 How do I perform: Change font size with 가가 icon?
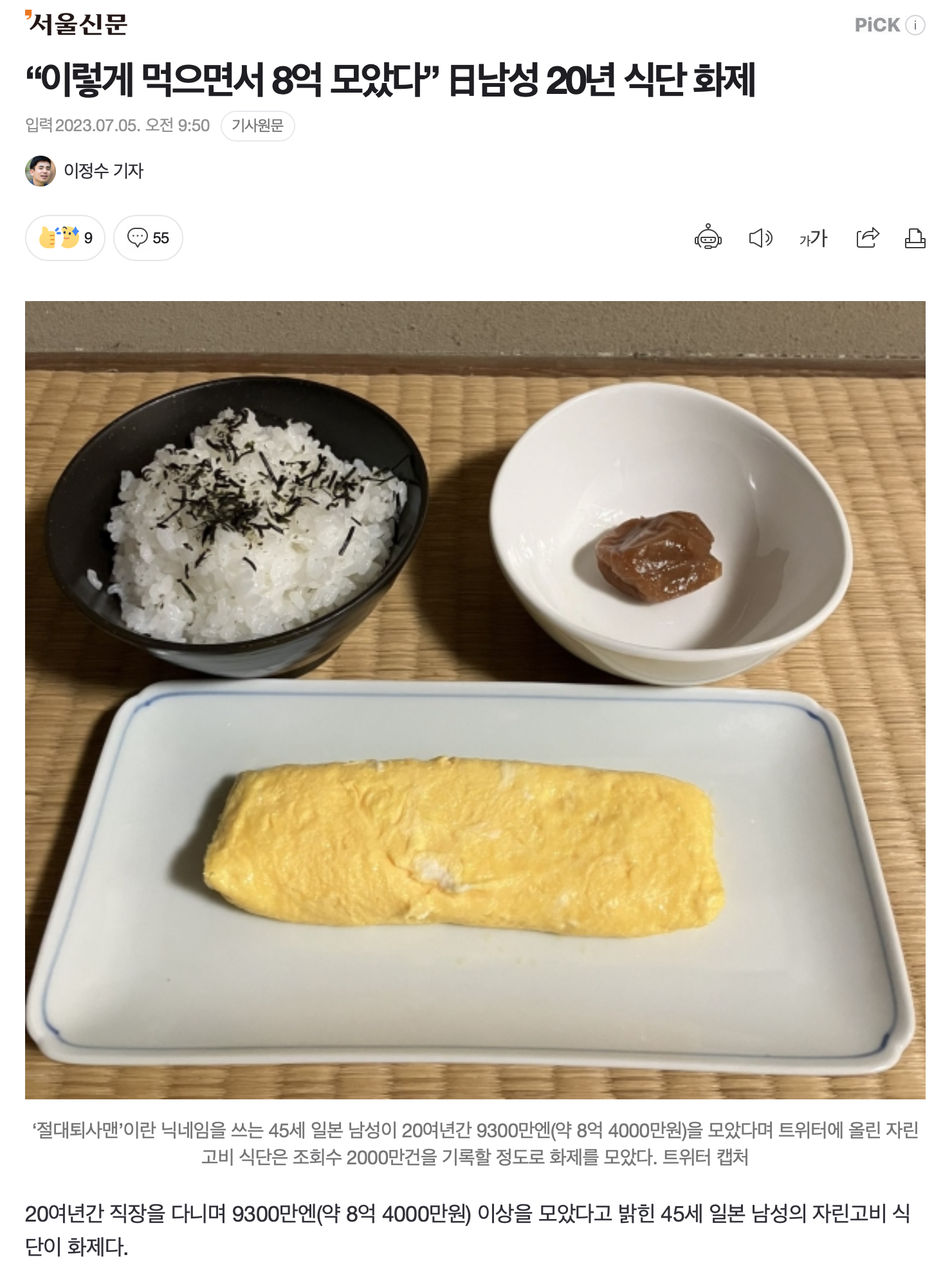tap(813, 238)
